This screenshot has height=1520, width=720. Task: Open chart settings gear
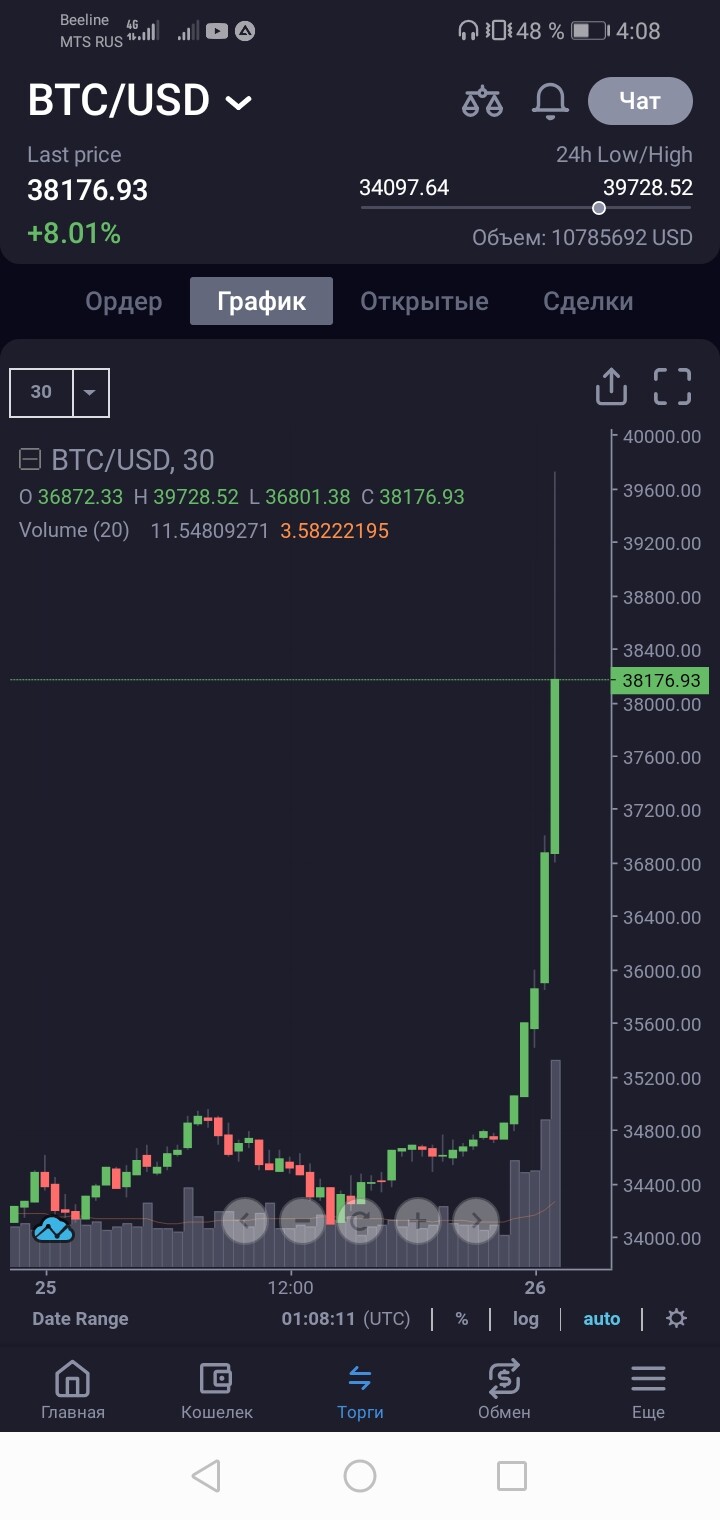tap(677, 1318)
